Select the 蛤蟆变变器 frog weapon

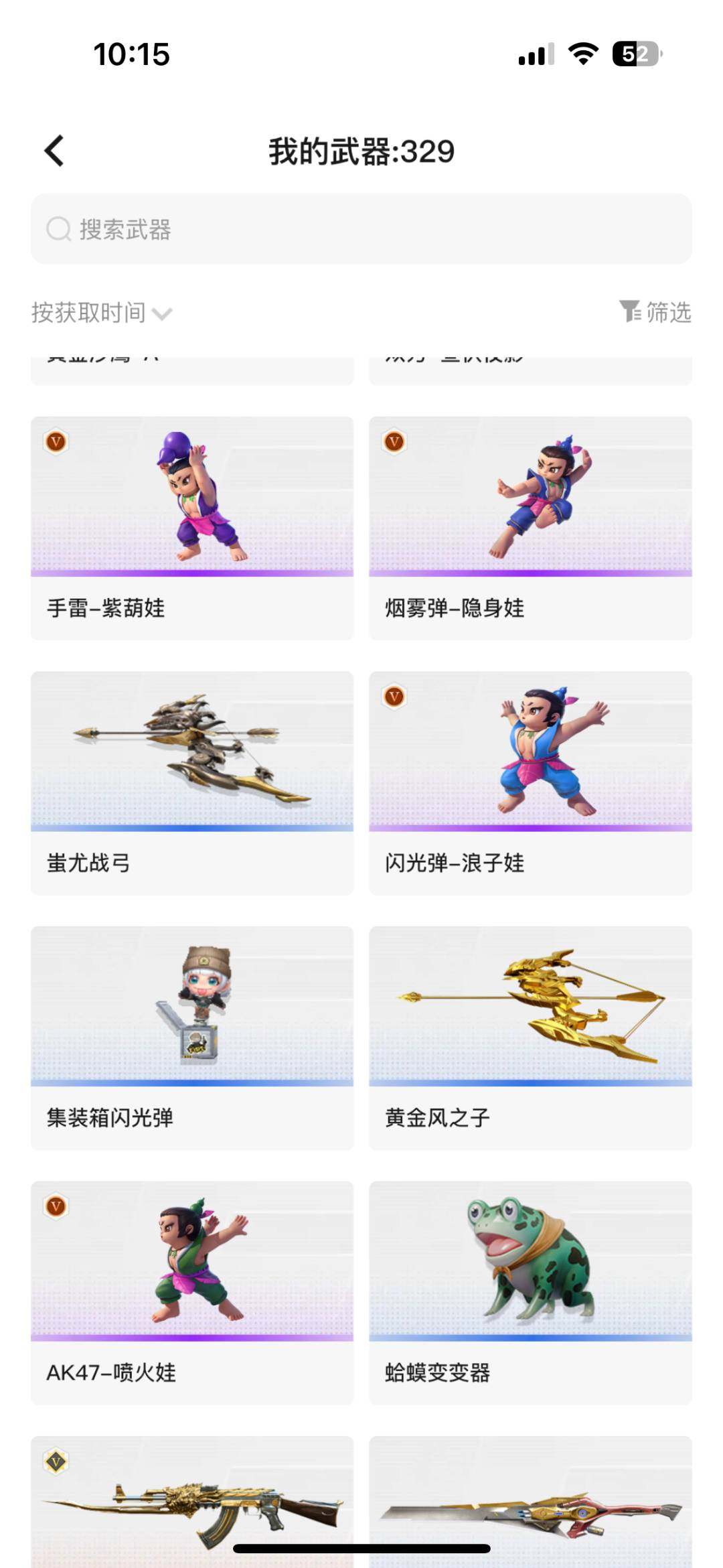(529, 1273)
